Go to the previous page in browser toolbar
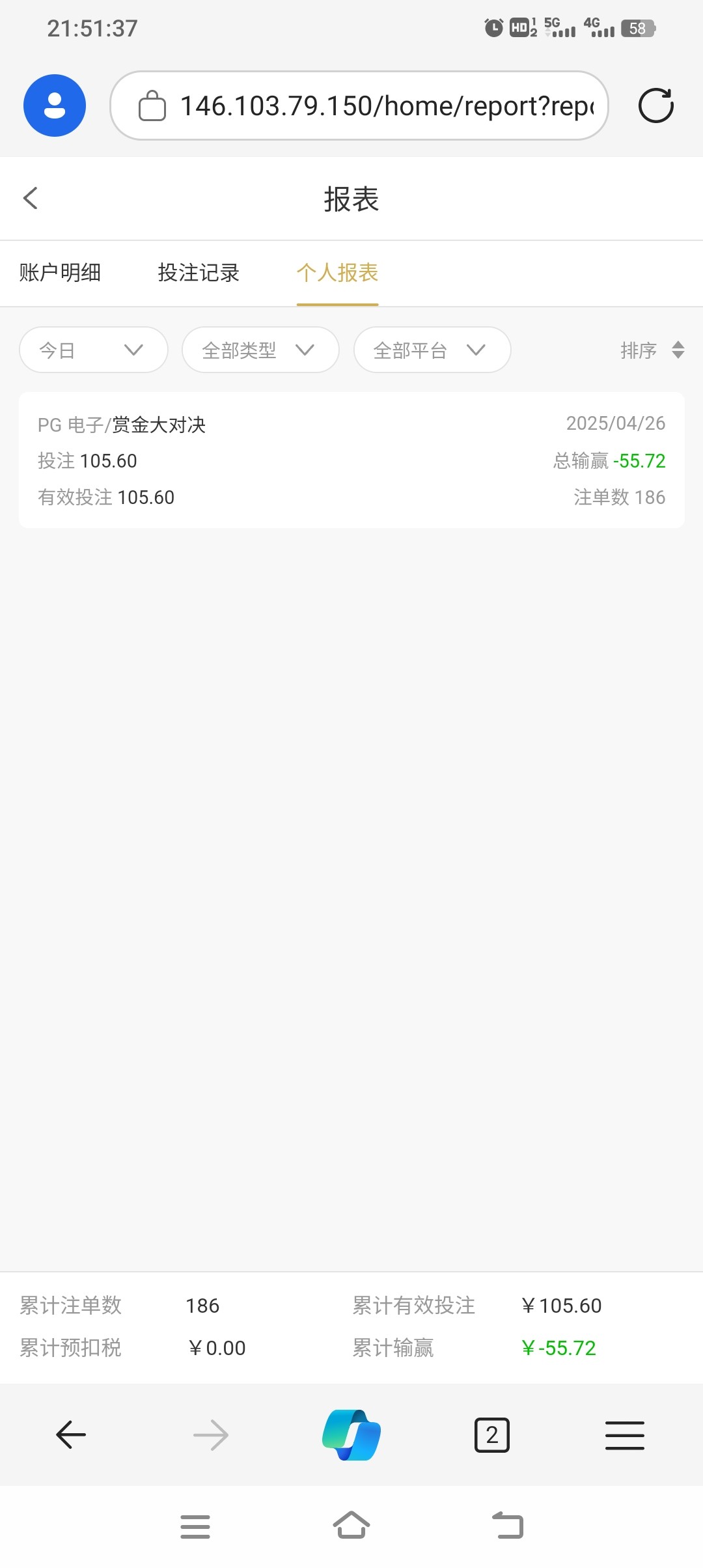 point(71,1435)
